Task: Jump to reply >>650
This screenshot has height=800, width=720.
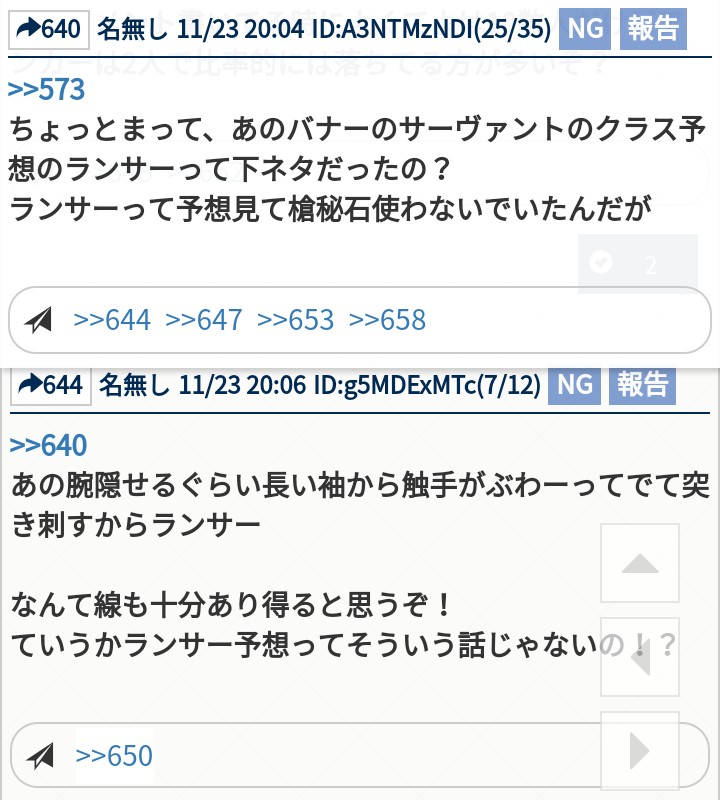Action: coord(114,756)
